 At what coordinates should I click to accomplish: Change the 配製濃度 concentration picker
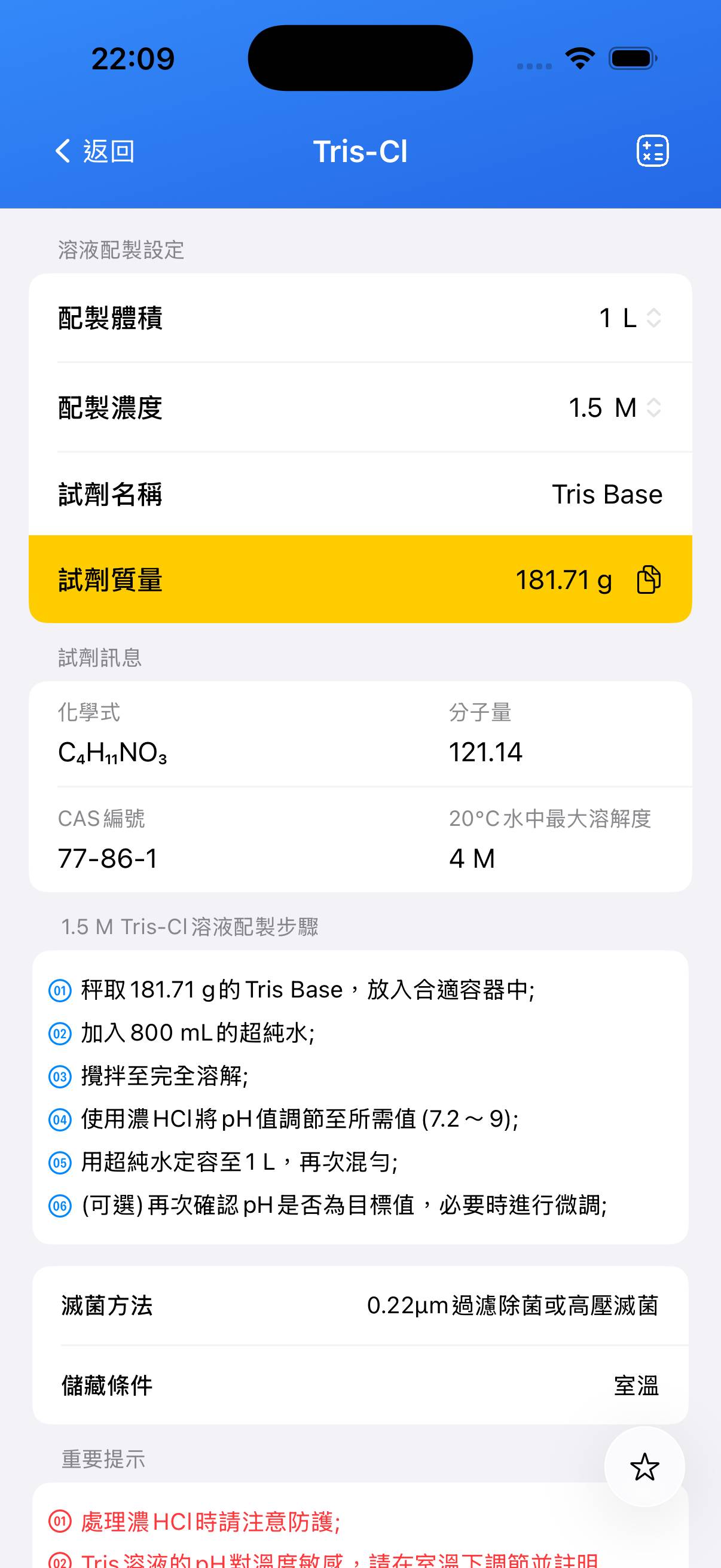coord(615,408)
